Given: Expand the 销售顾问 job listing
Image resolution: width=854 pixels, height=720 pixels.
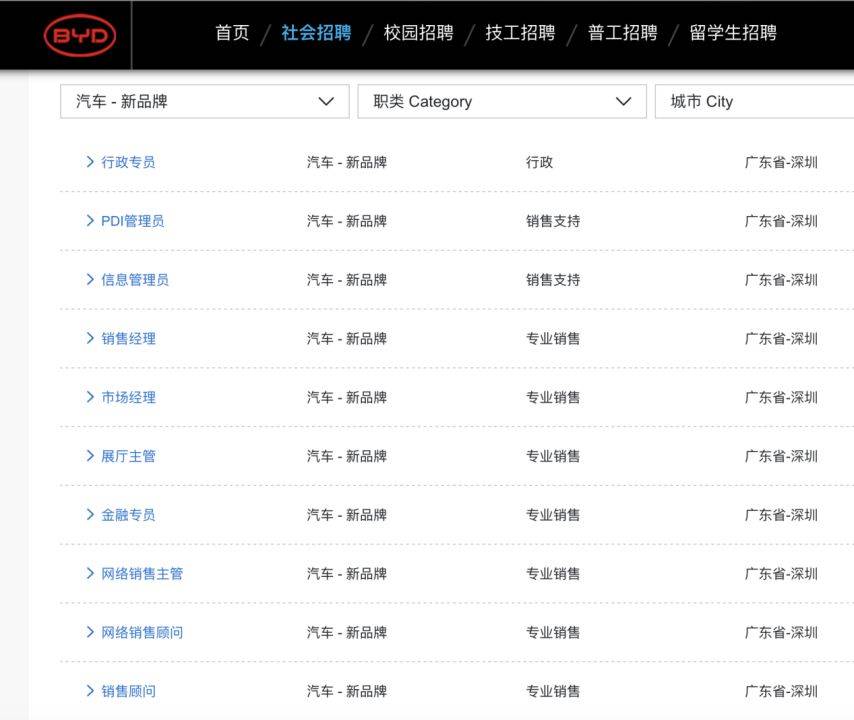Looking at the screenshot, I should (128, 691).
